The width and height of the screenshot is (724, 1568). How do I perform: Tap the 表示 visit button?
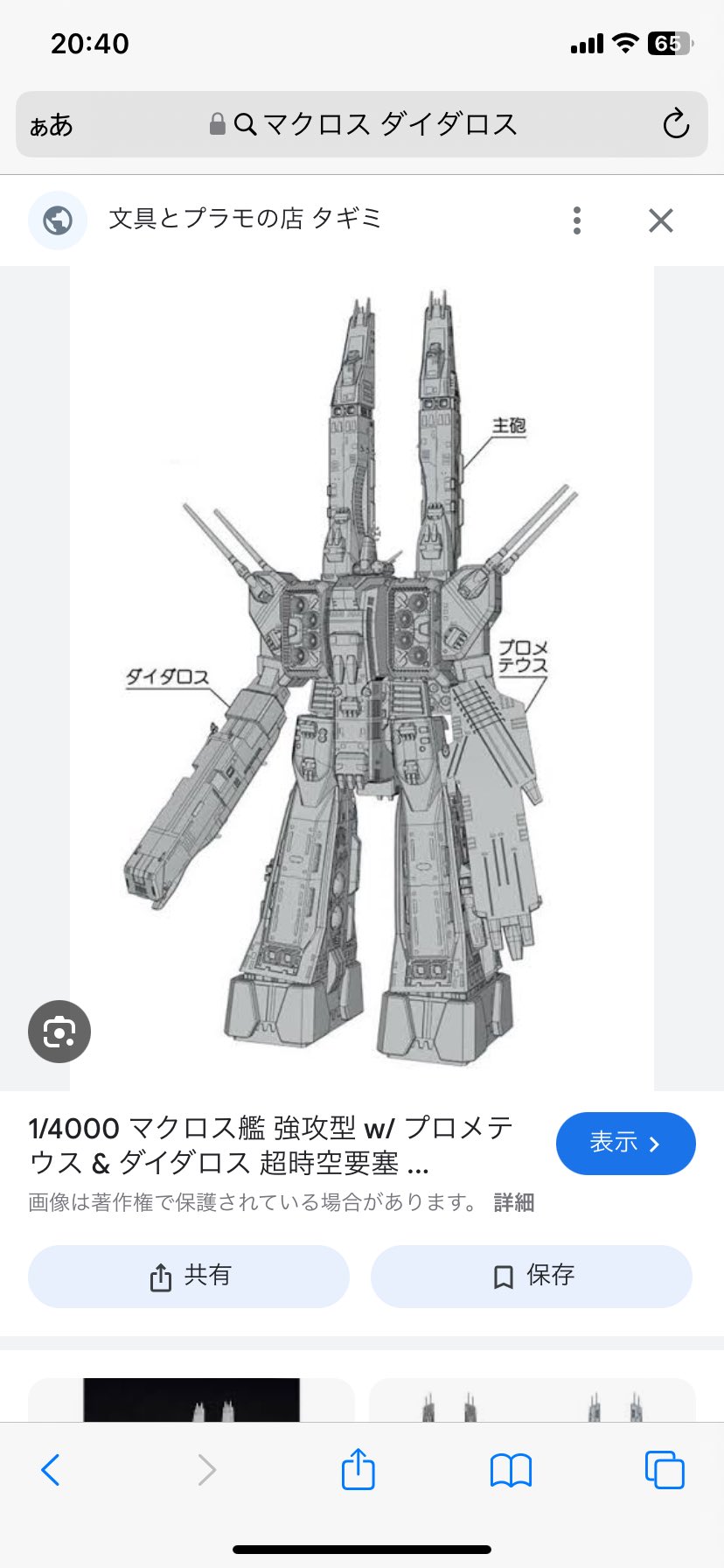625,1143
